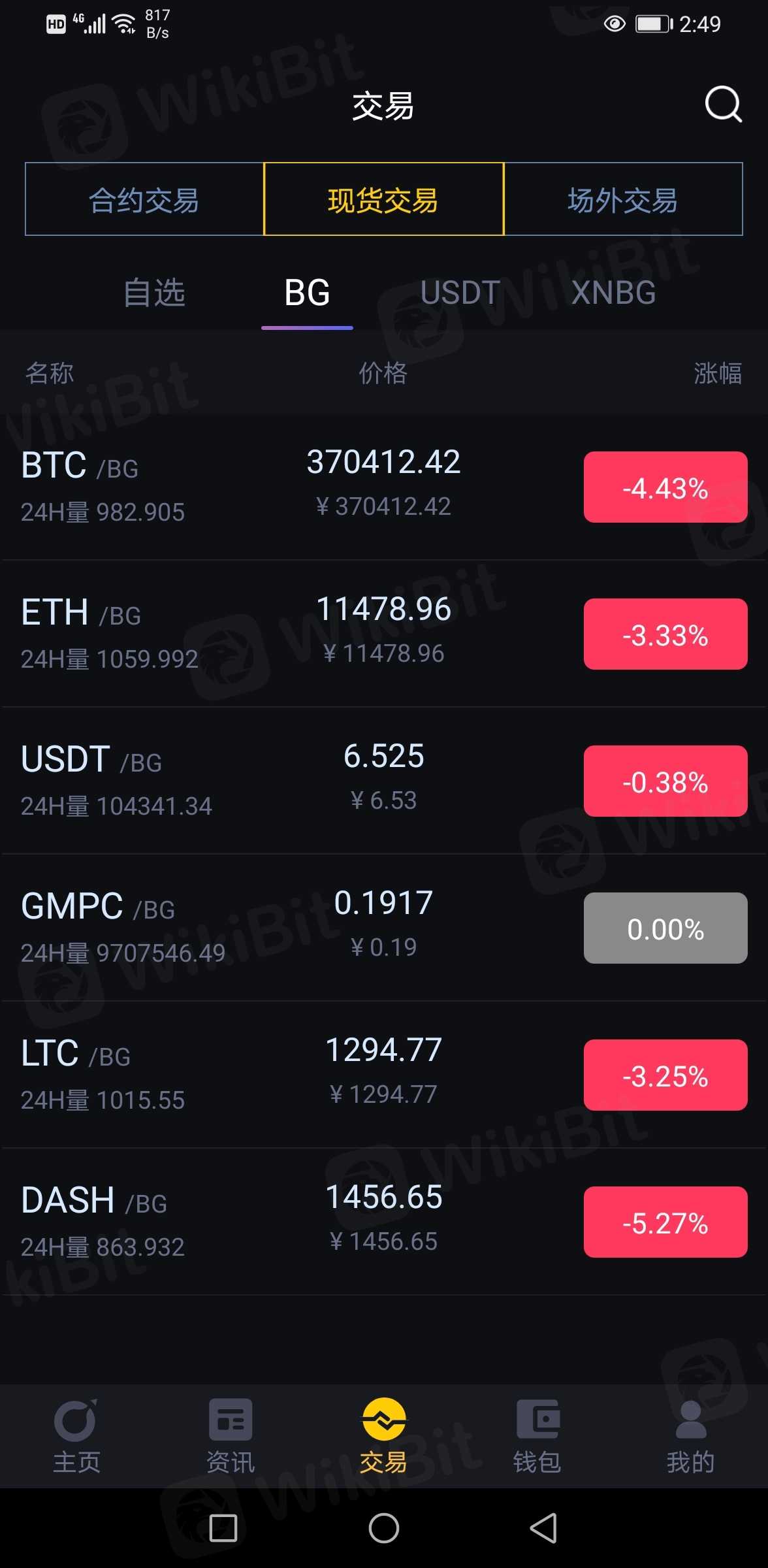This screenshot has height=1568, width=768.
Task: Select the BG market tab
Action: click(307, 293)
